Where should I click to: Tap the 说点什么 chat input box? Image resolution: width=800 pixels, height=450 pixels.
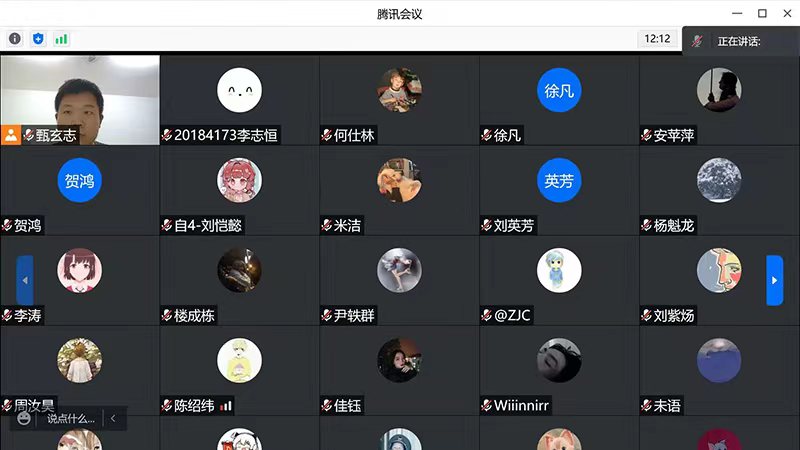[70, 419]
